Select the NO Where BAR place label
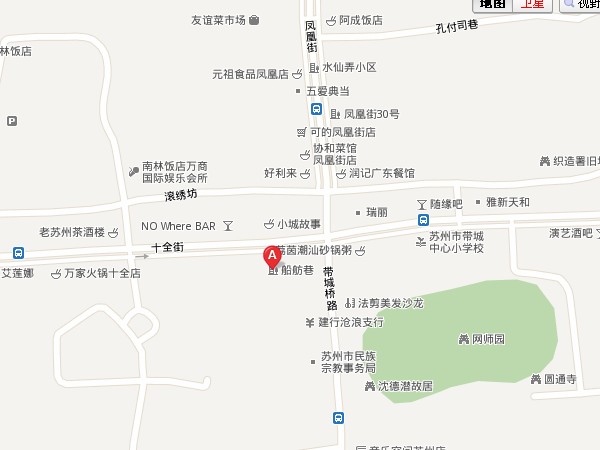Image resolution: width=600 pixels, height=450 pixels. pos(178,226)
